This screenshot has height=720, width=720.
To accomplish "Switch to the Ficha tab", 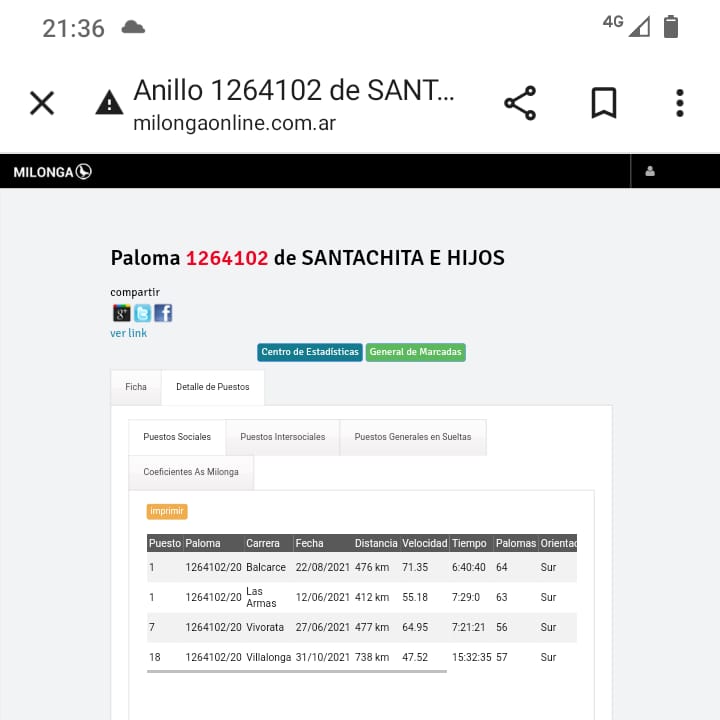I will point(136,387).
